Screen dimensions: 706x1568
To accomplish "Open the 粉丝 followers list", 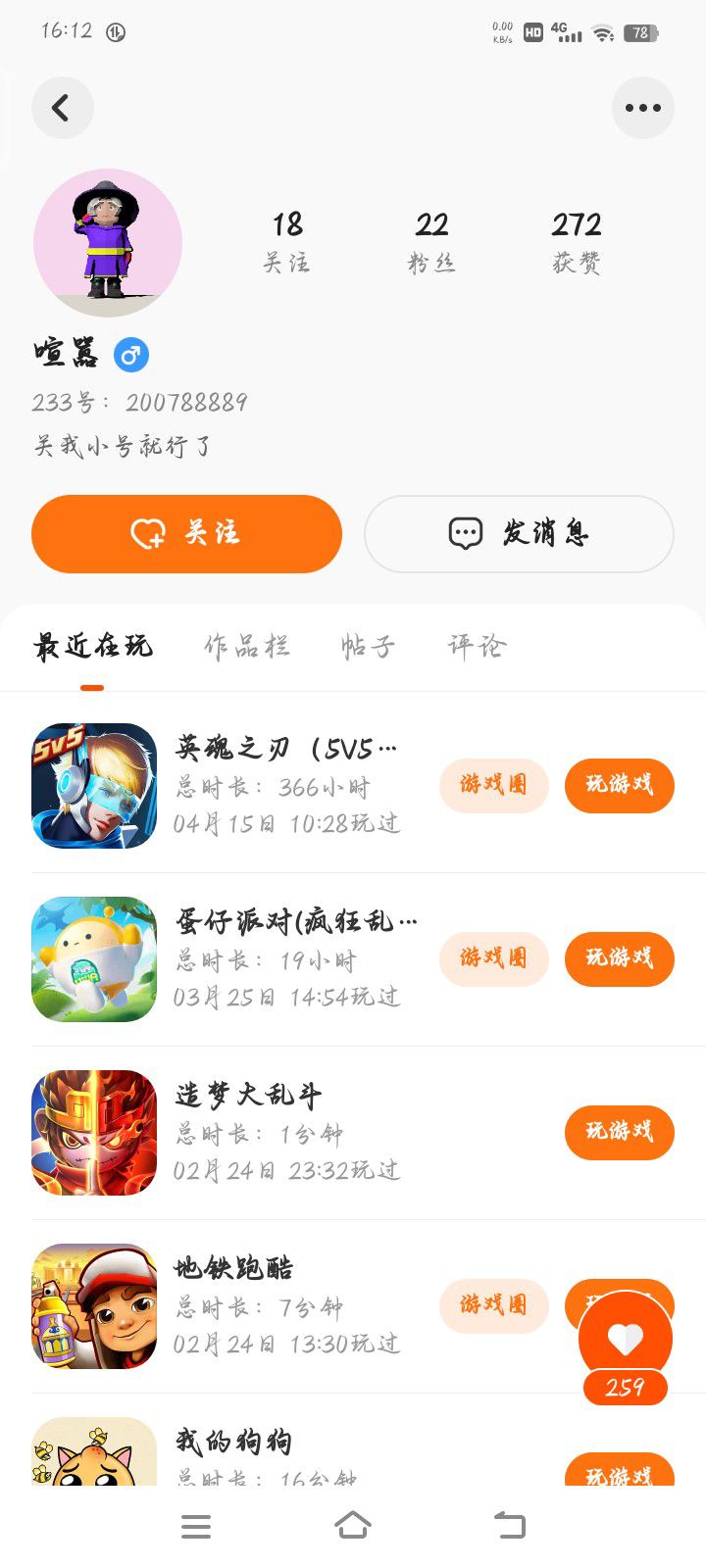I will pyautogui.click(x=431, y=241).
